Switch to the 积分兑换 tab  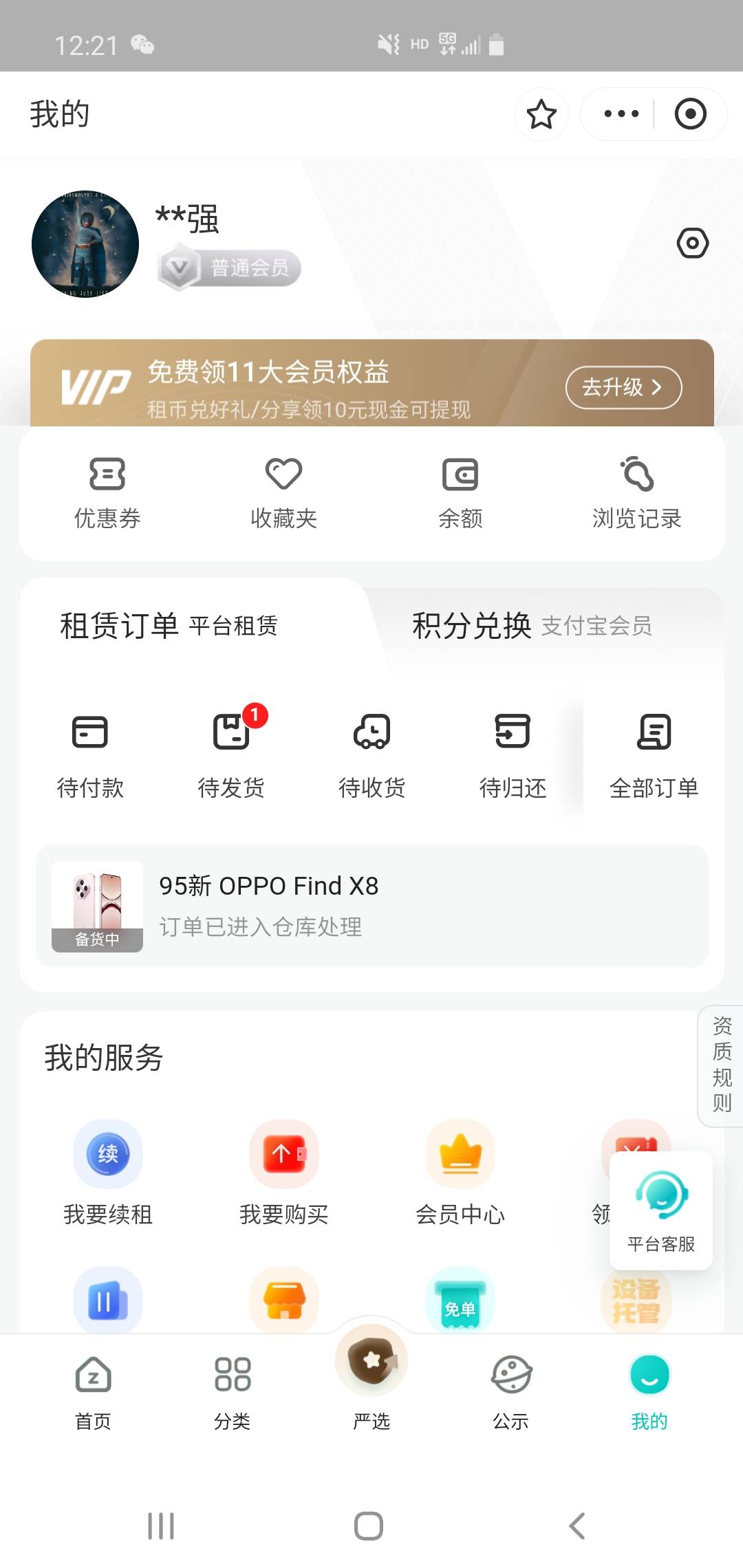tap(532, 626)
